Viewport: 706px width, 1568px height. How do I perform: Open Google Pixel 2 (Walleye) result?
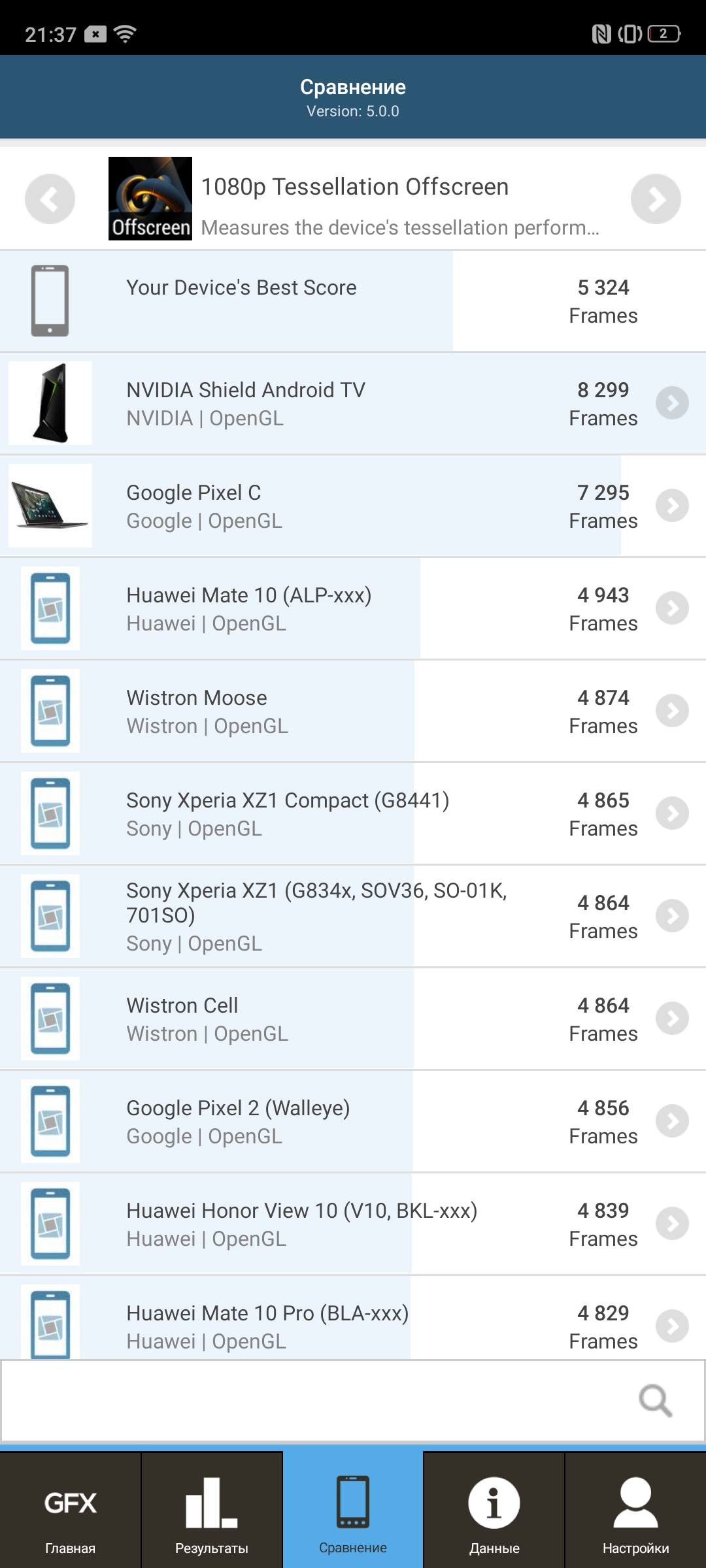click(353, 1121)
